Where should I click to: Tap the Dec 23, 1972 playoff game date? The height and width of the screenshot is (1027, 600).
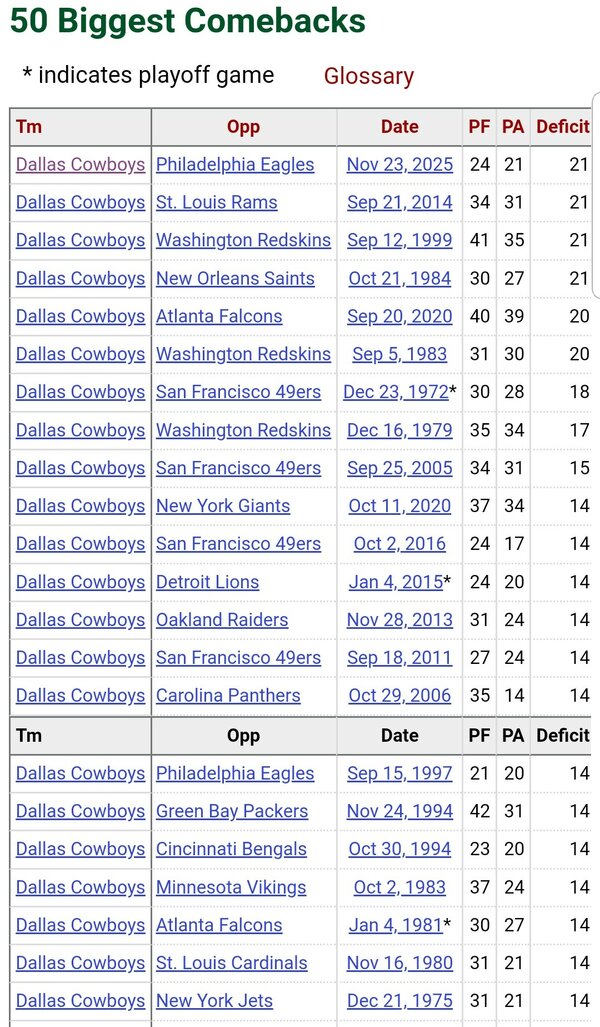(395, 393)
